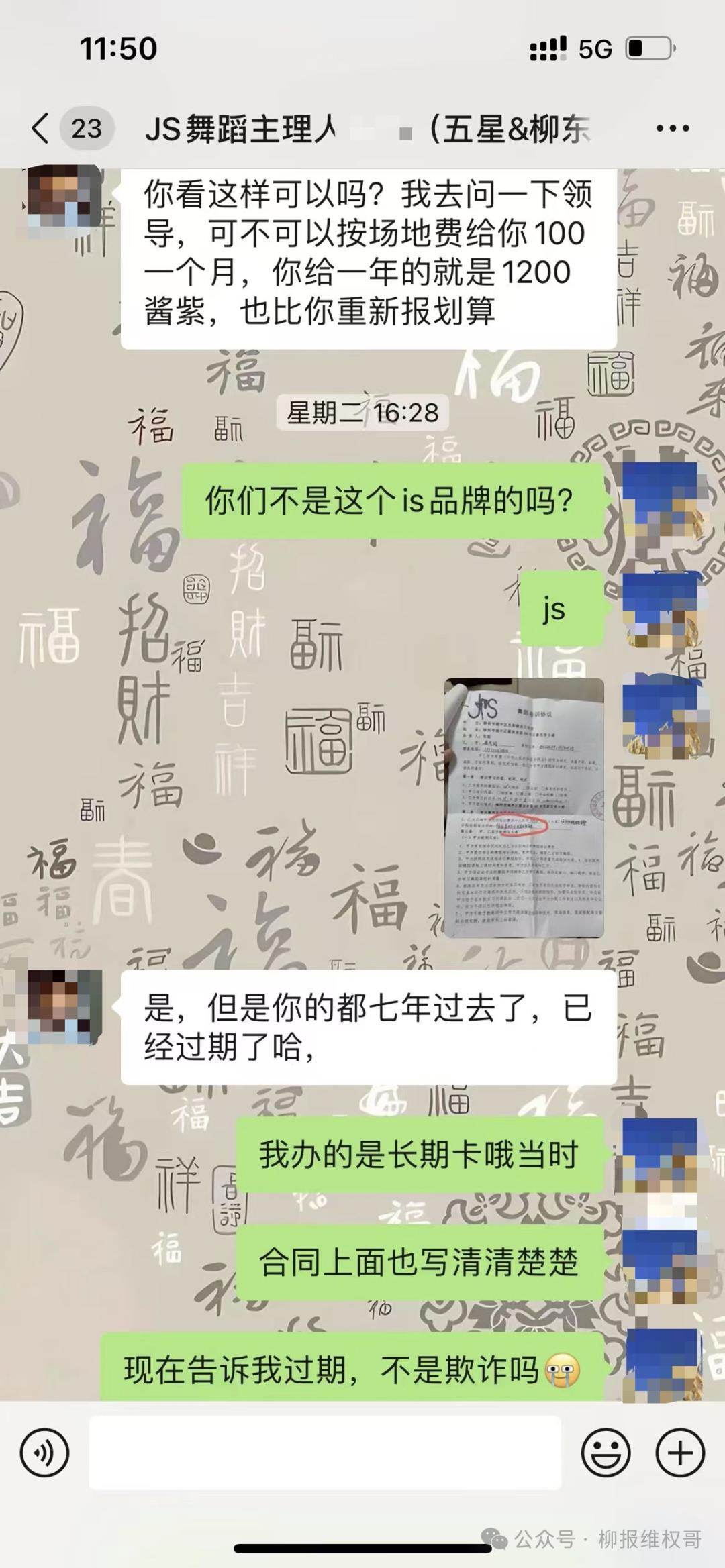Open the emoji picker
Screen dimensions: 725x1568
606,1453
